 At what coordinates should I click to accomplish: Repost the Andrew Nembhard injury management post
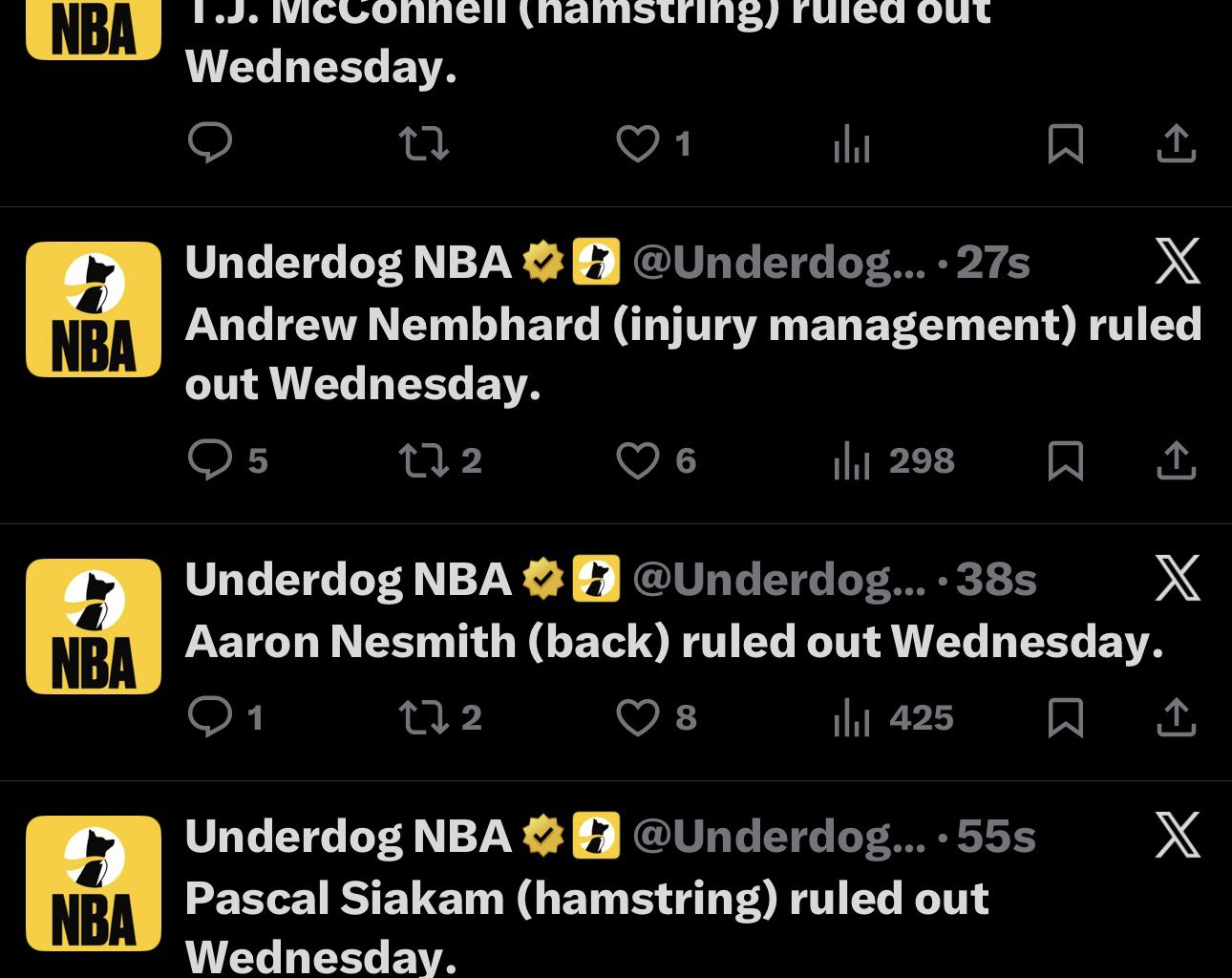tap(423, 461)
